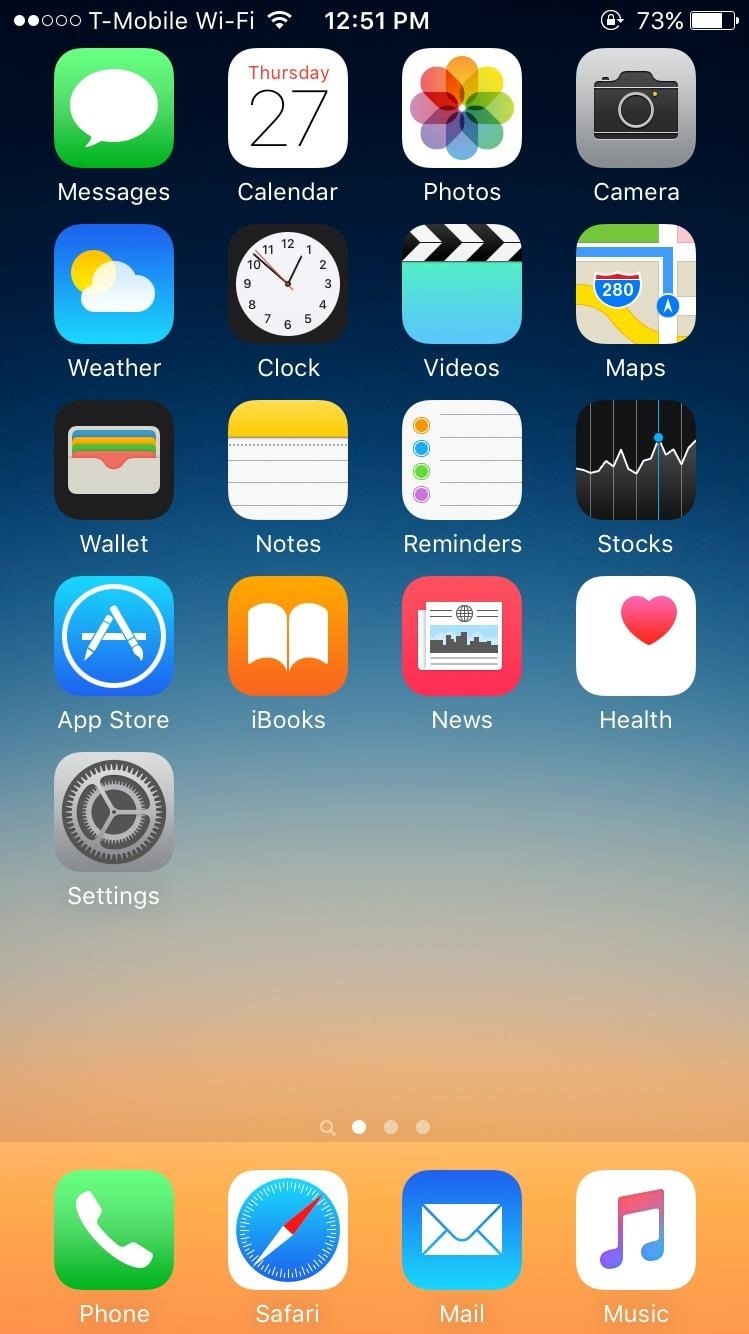Open the Reminders app
749x1334 pixels.
pos(461,460)
